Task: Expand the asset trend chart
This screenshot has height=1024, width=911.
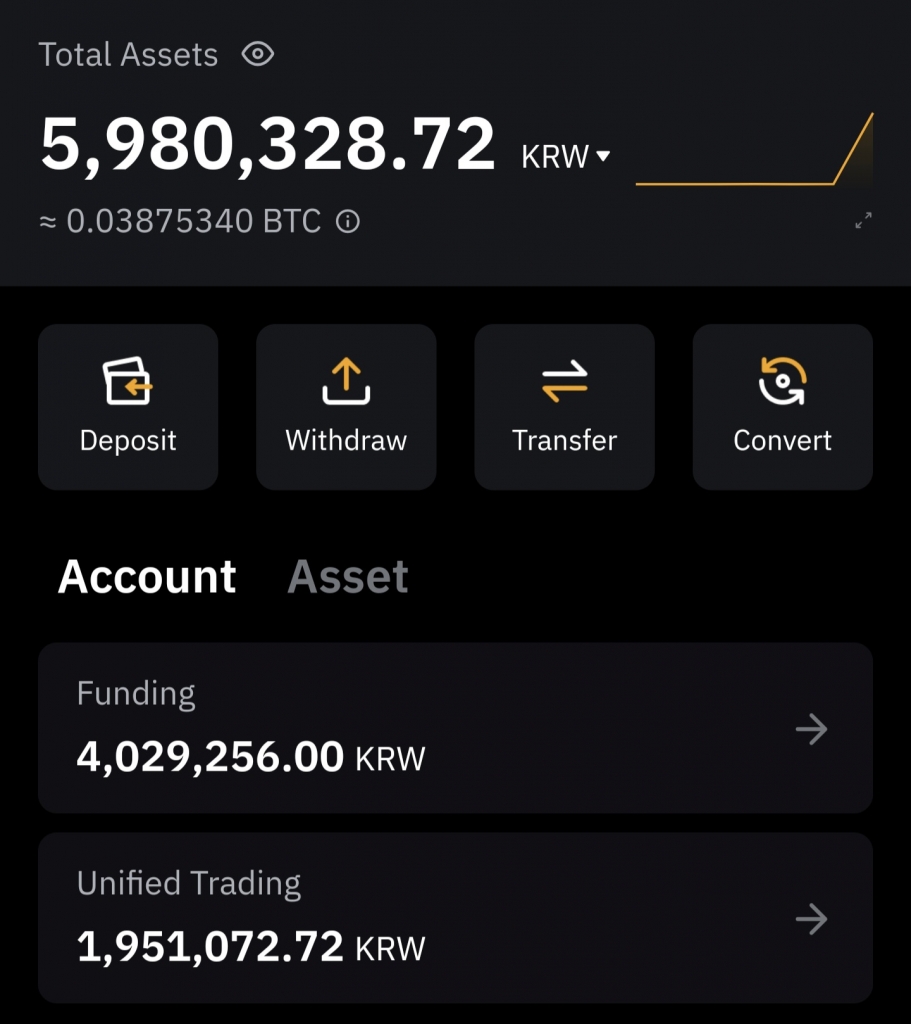Action: (x=863, y=221)
